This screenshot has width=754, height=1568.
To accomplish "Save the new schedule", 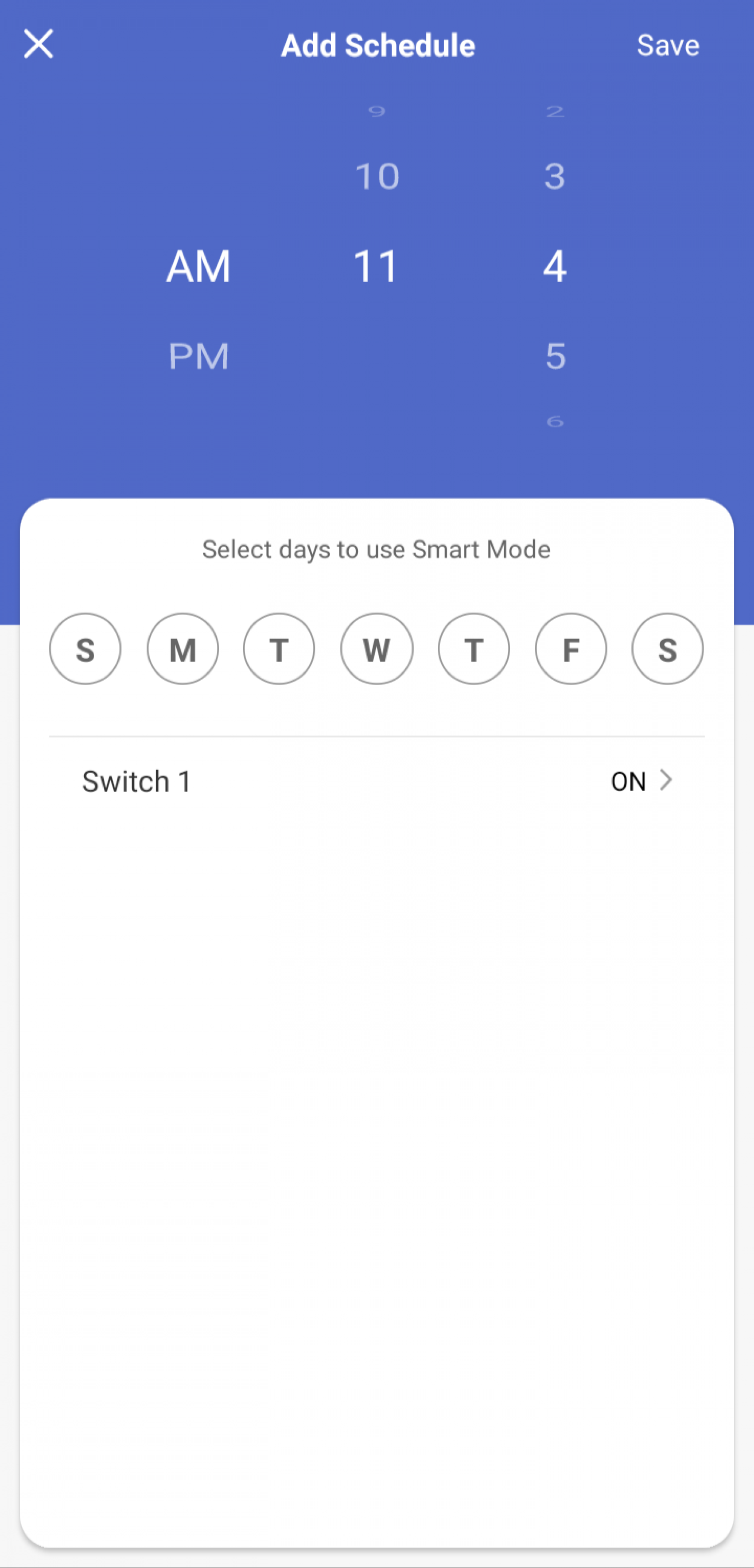I will (x=668, y=45).
